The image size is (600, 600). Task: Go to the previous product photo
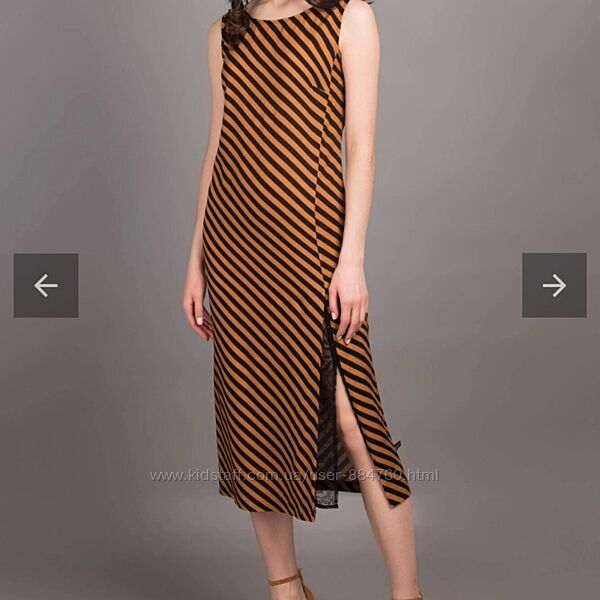point(45,285)
